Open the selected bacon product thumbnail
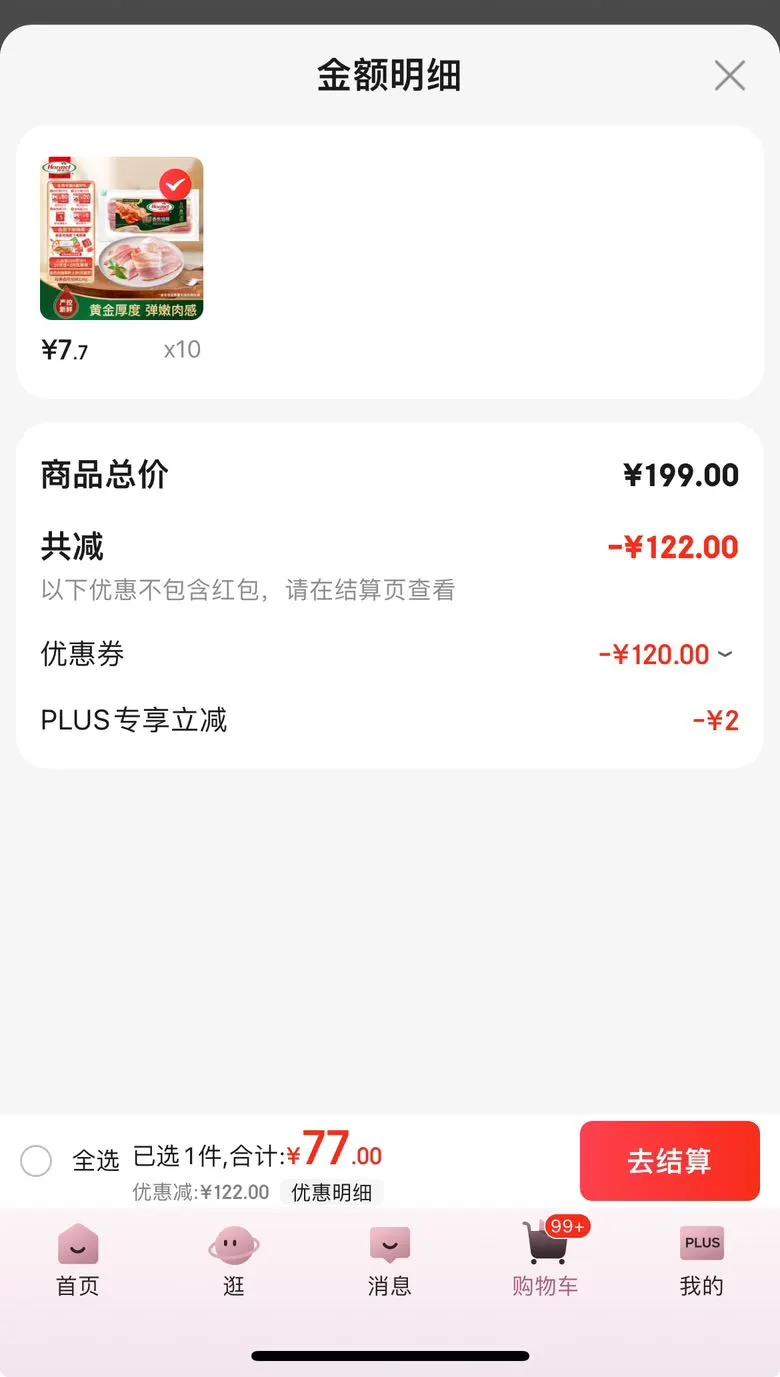 [122, 239]
